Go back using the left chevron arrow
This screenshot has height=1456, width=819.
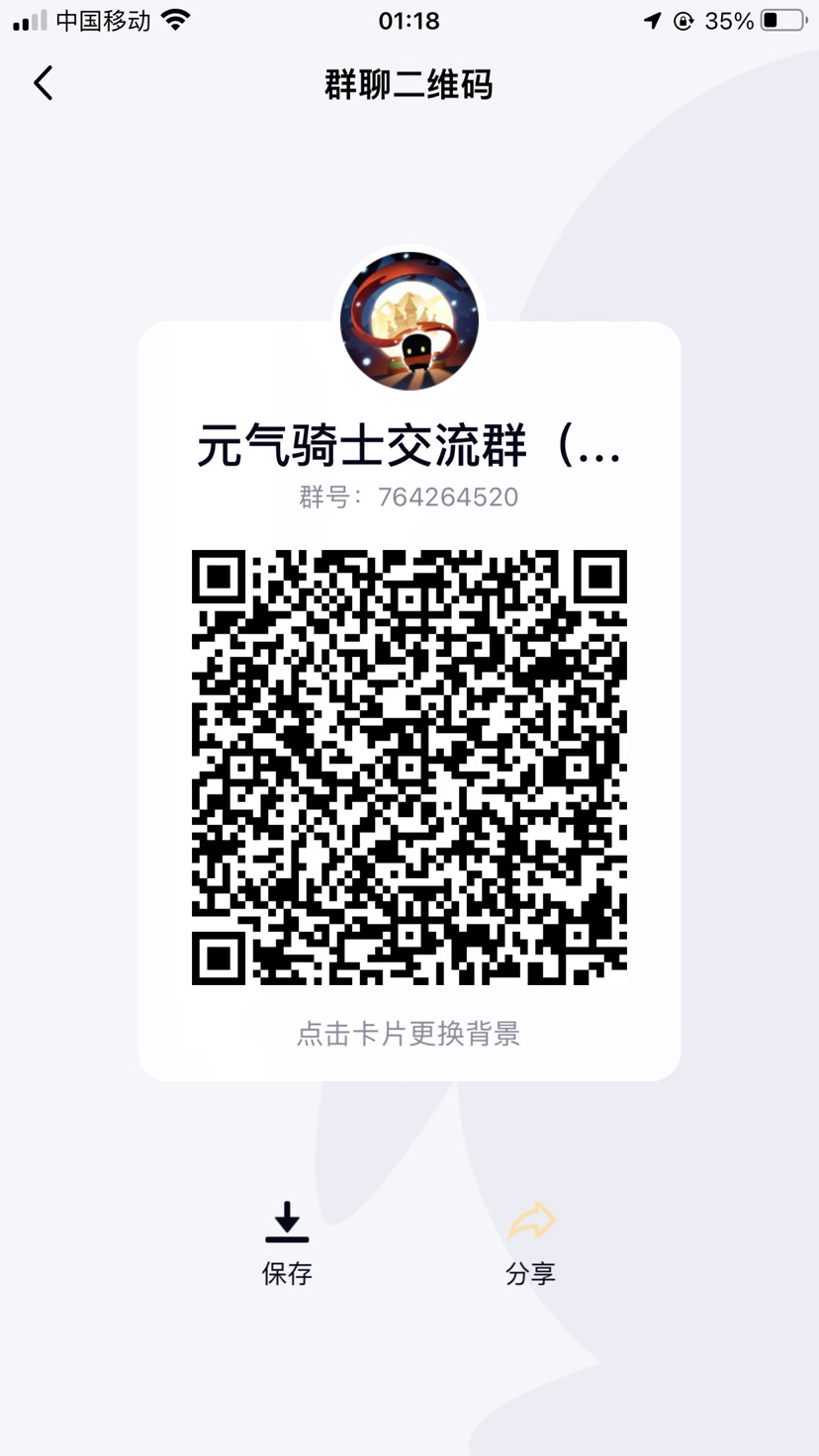[x=44, y=84]
